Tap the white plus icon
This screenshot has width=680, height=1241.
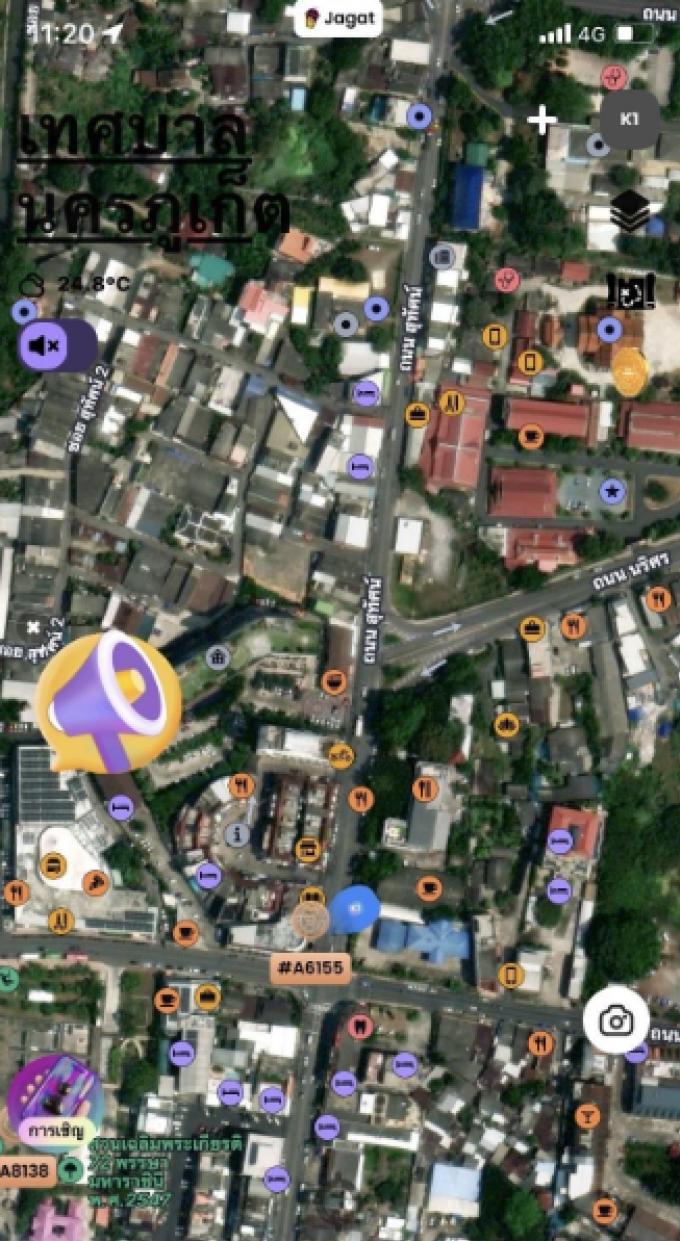click(542, 121)
